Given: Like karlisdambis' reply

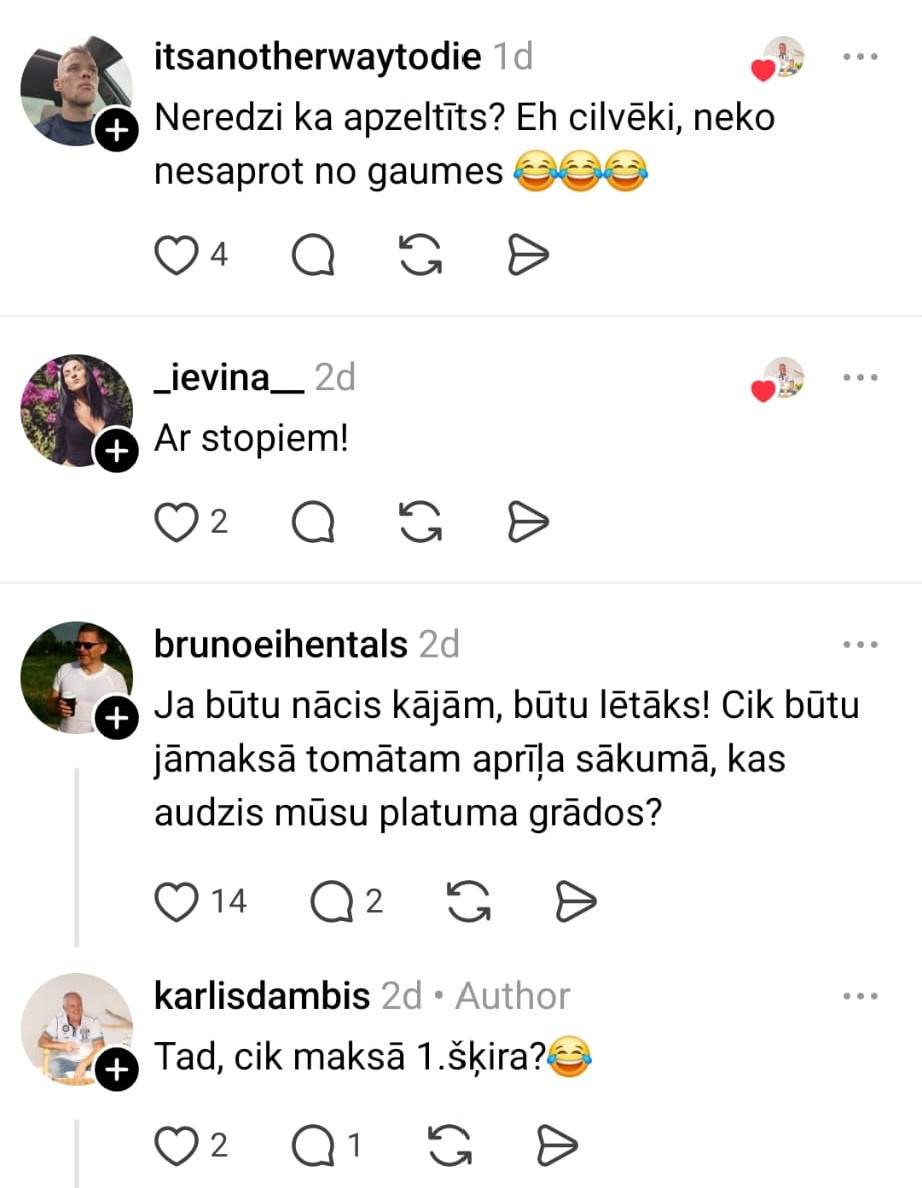Looking at the screenshot, I should pyautogui.click(x=178, y=1146).
